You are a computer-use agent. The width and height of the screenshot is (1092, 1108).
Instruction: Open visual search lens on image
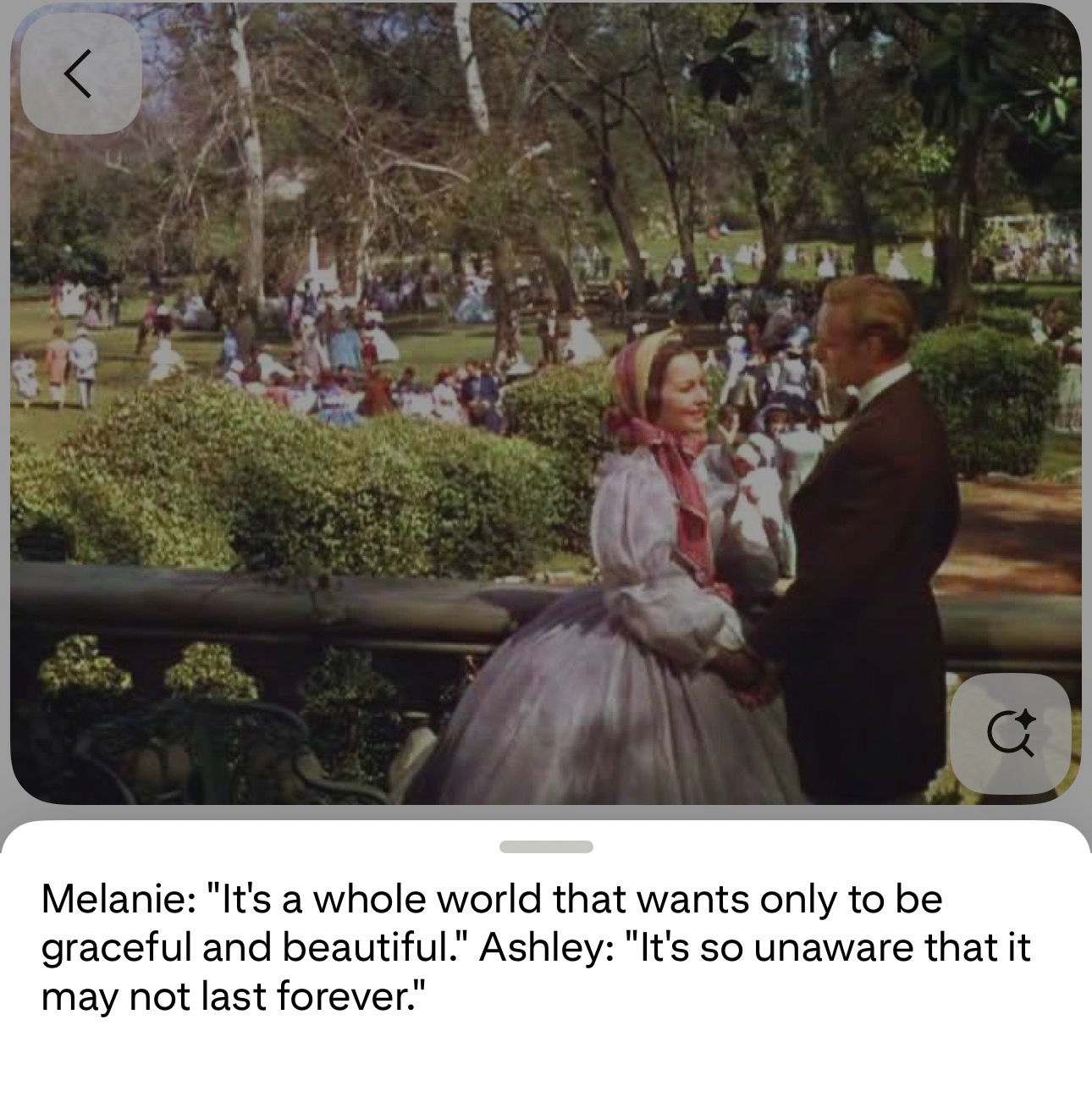click(x=1010, y=734)
